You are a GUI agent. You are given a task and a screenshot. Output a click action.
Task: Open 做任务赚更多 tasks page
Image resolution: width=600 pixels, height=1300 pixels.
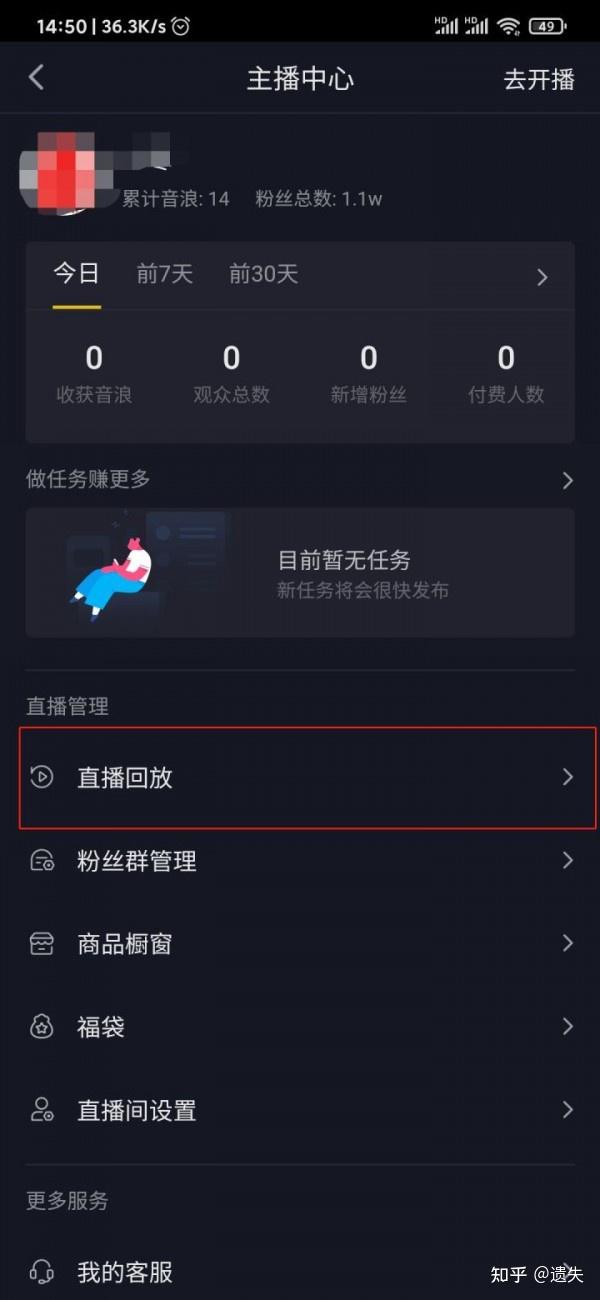pyautogui.click(x=300, y=480)
